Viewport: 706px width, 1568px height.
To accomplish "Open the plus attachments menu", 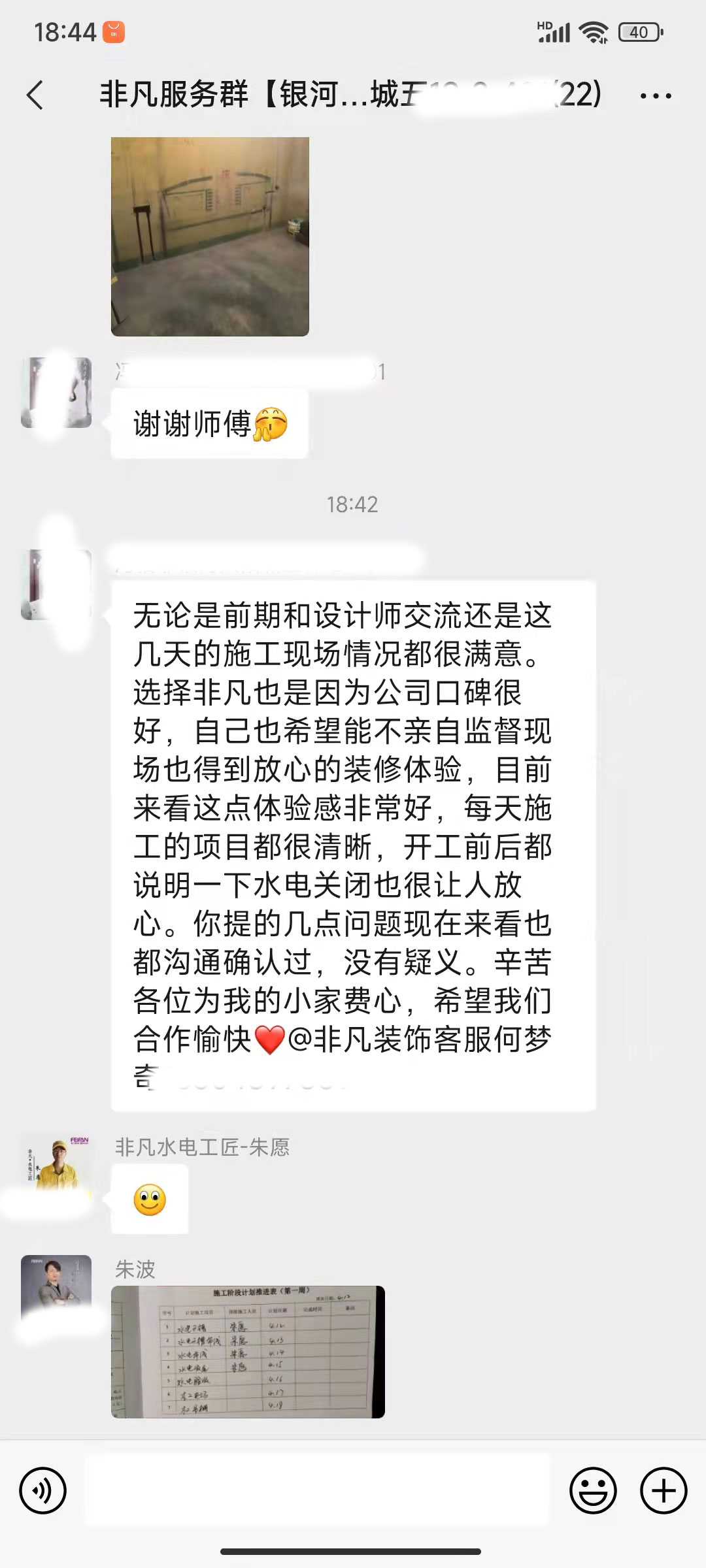I will 664,1491.
